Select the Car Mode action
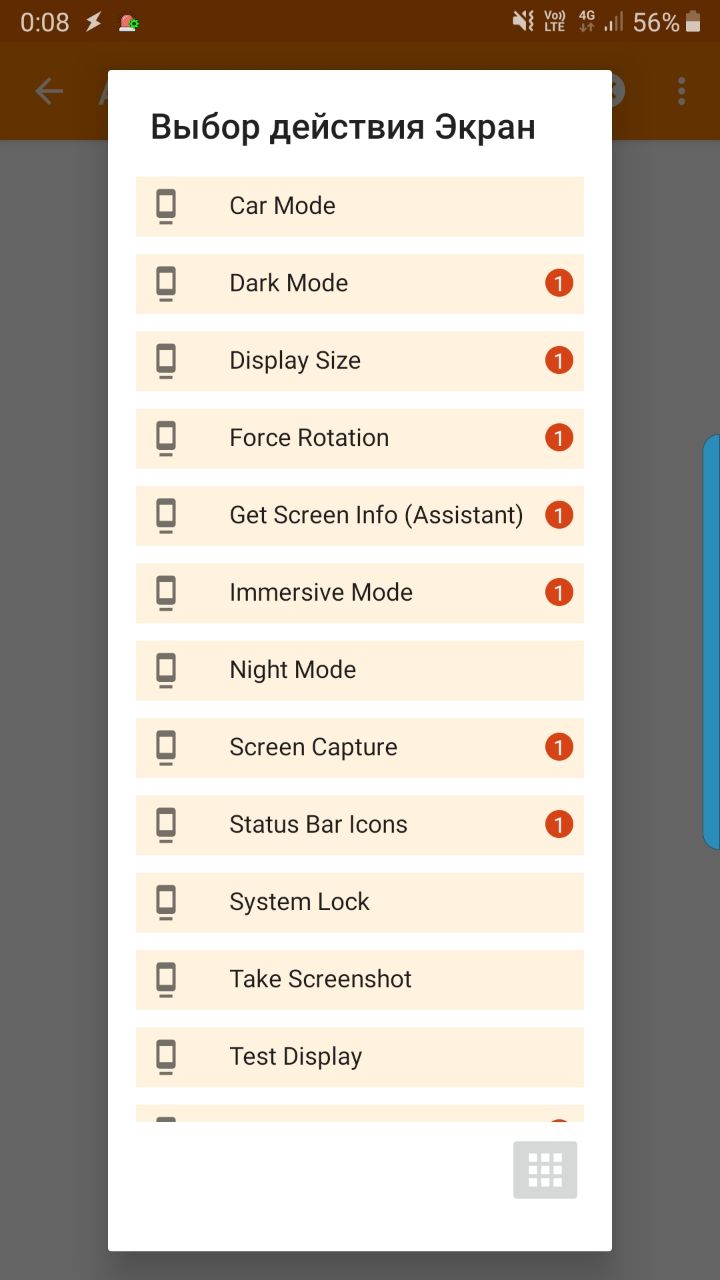The image size is (720, 1280). click(359, 206)
